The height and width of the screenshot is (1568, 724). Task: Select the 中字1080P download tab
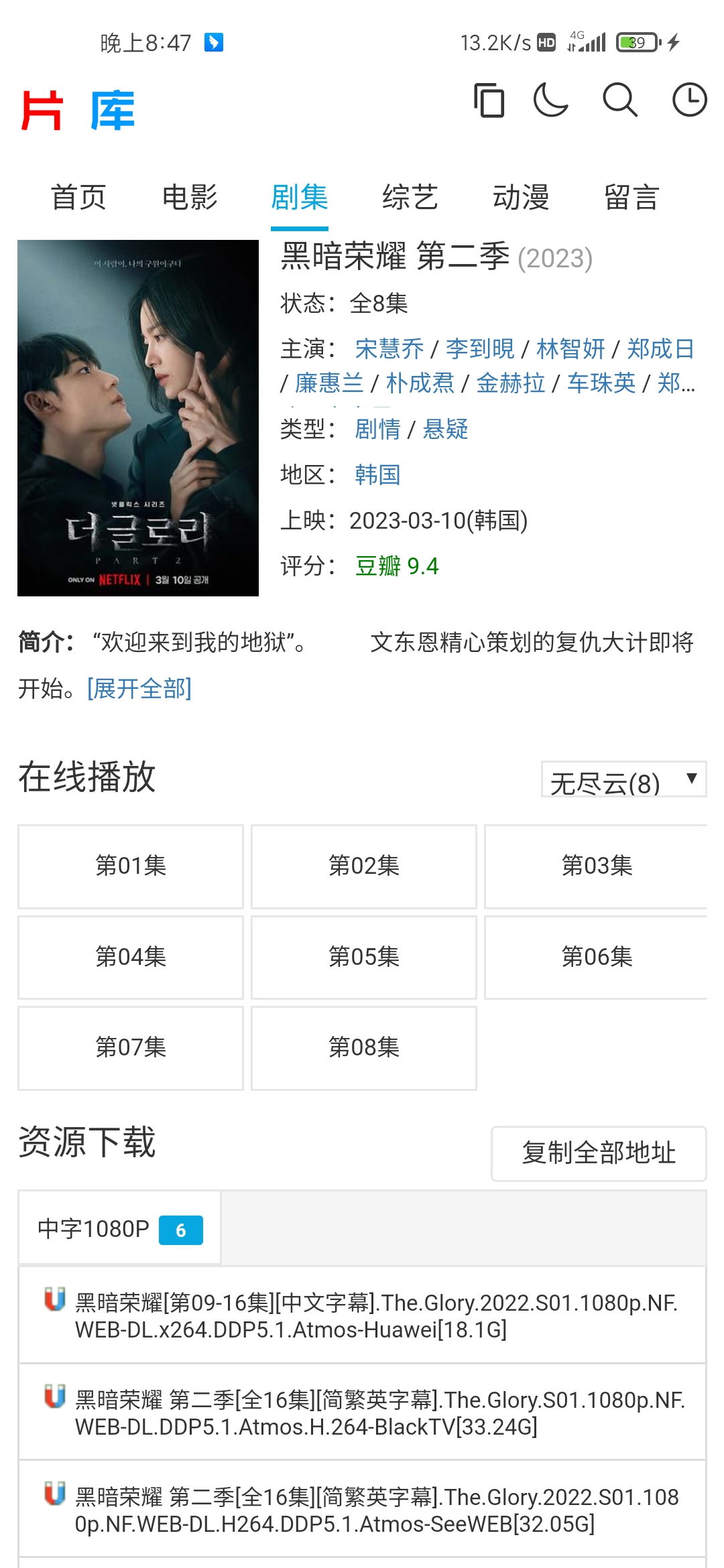coord(119,1230)
